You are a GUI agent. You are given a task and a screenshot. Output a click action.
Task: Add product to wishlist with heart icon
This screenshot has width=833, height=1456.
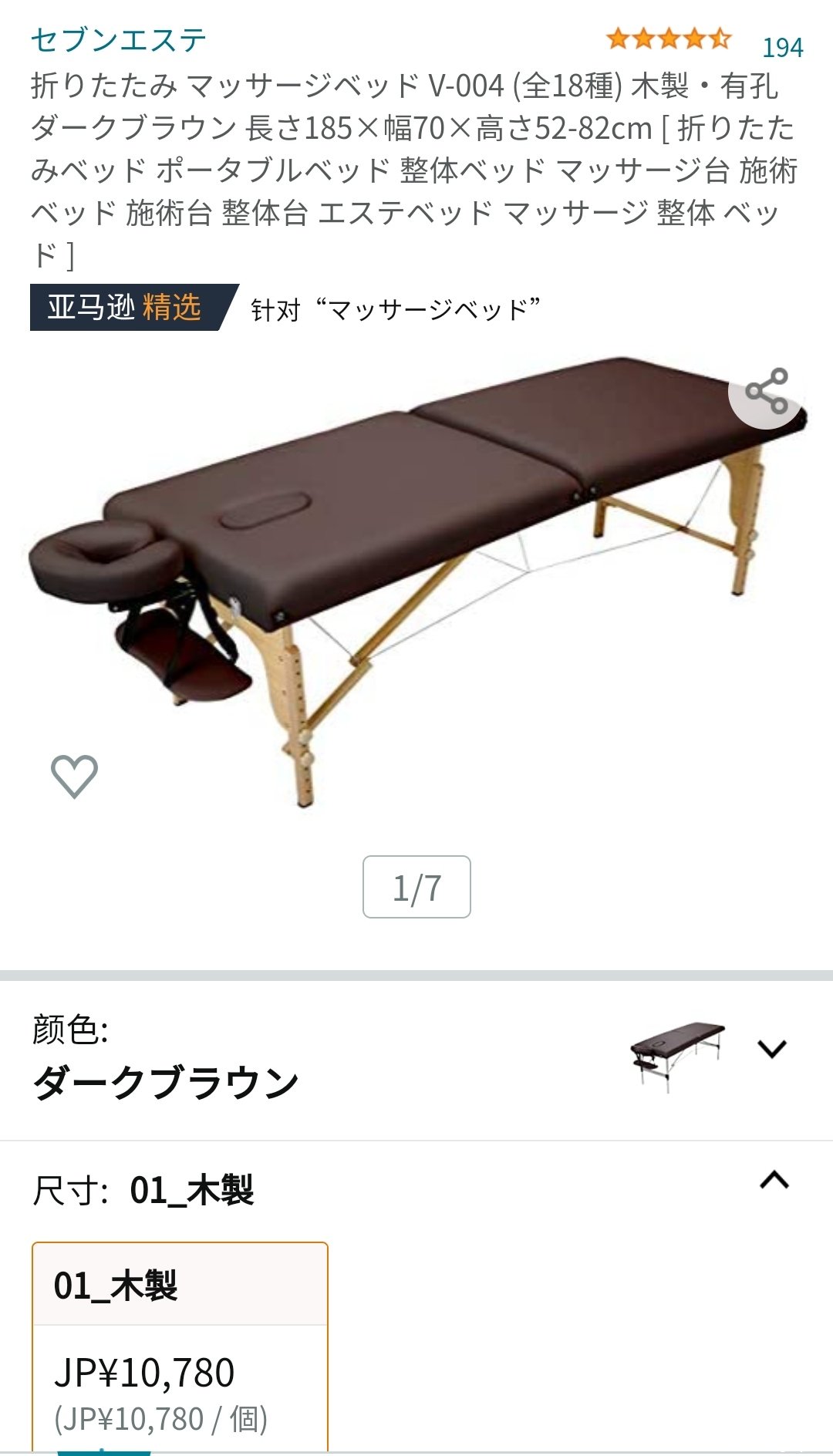74,775
